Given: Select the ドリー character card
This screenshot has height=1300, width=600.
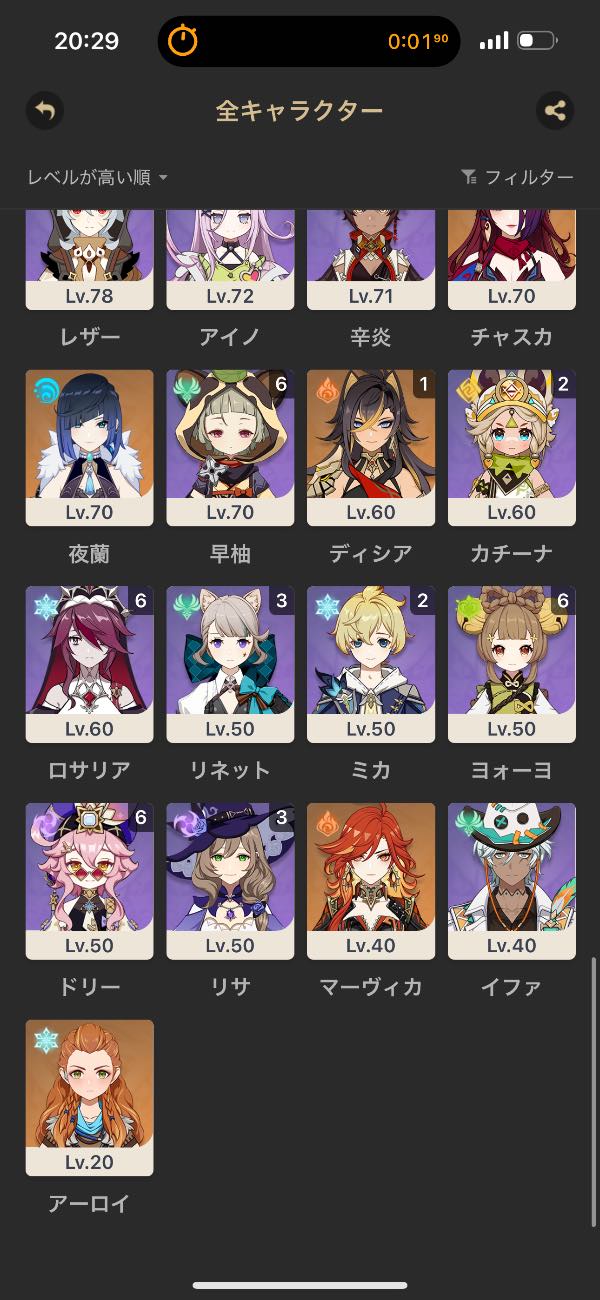Looking at the screenshot, I should pos(89,880).
